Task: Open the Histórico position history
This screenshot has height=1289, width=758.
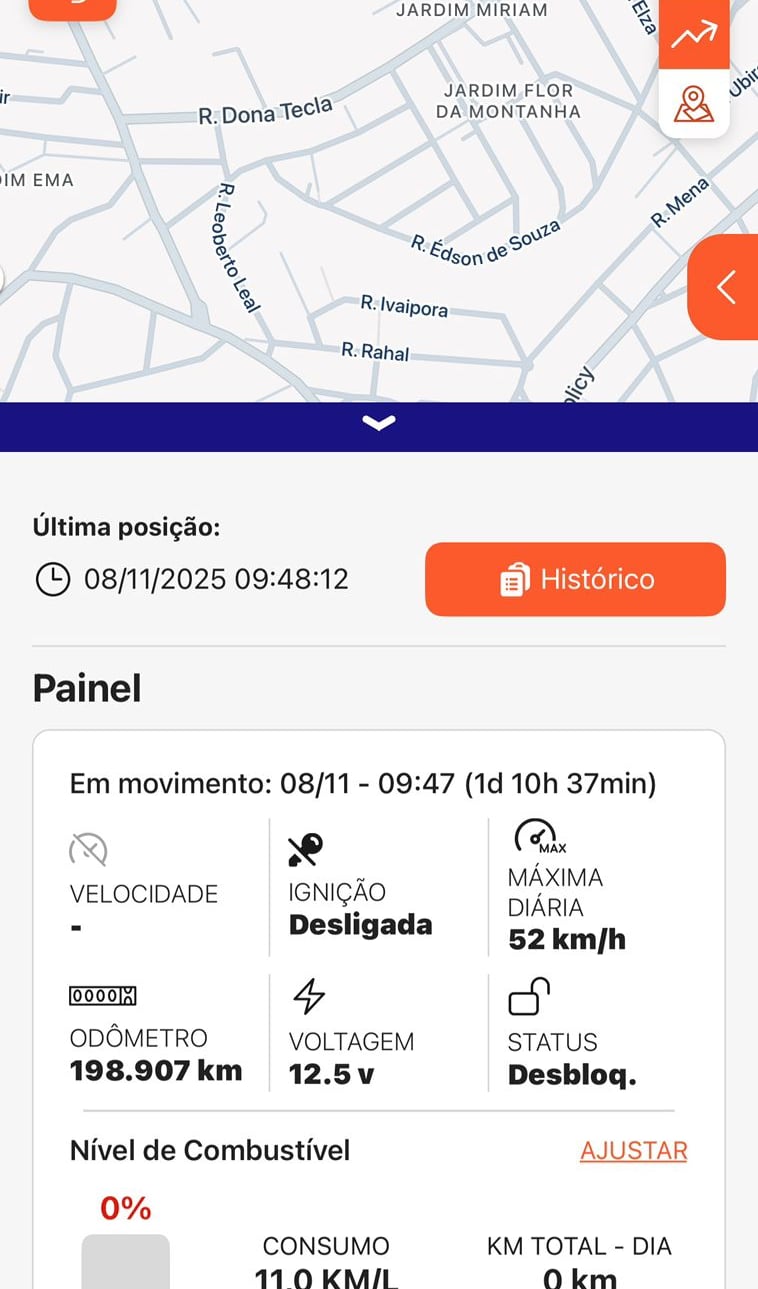Action: [575, 579]
